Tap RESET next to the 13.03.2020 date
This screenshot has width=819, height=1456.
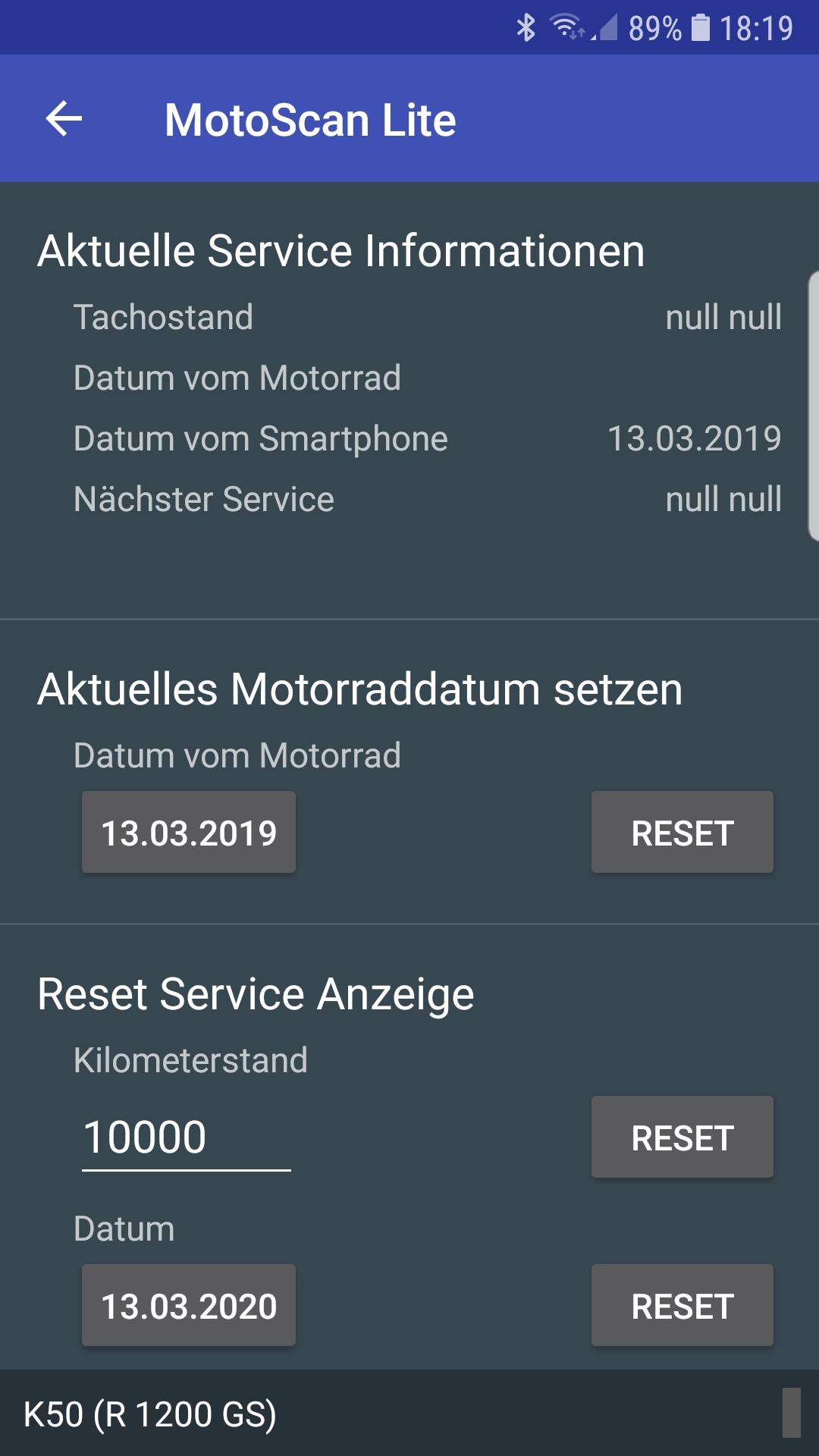[x=682, y=1306]
